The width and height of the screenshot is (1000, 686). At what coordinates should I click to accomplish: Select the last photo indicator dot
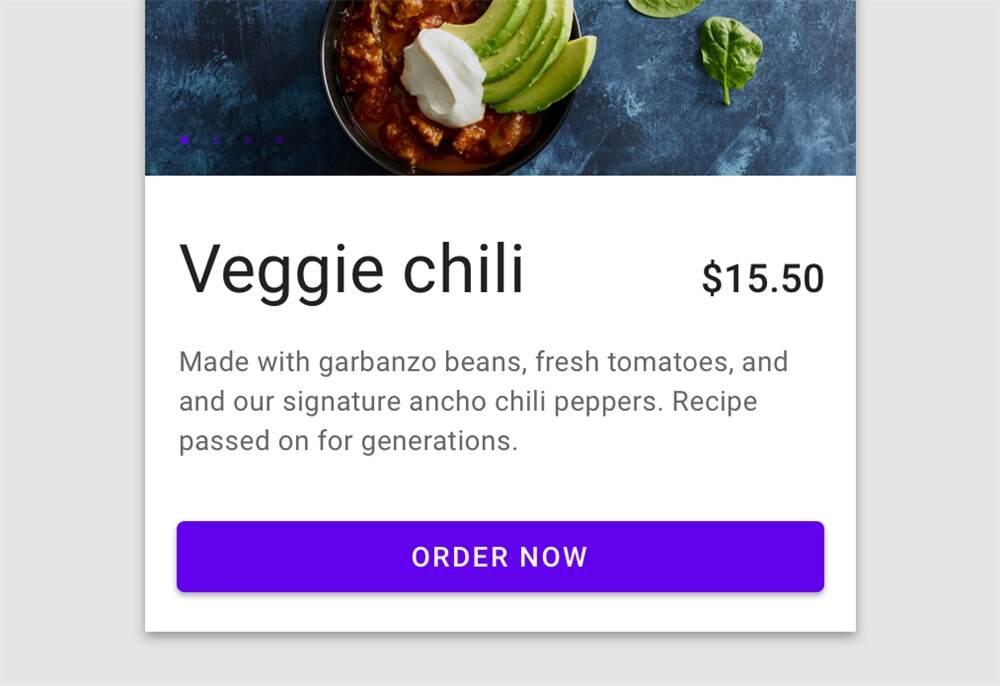coord(279,141)
